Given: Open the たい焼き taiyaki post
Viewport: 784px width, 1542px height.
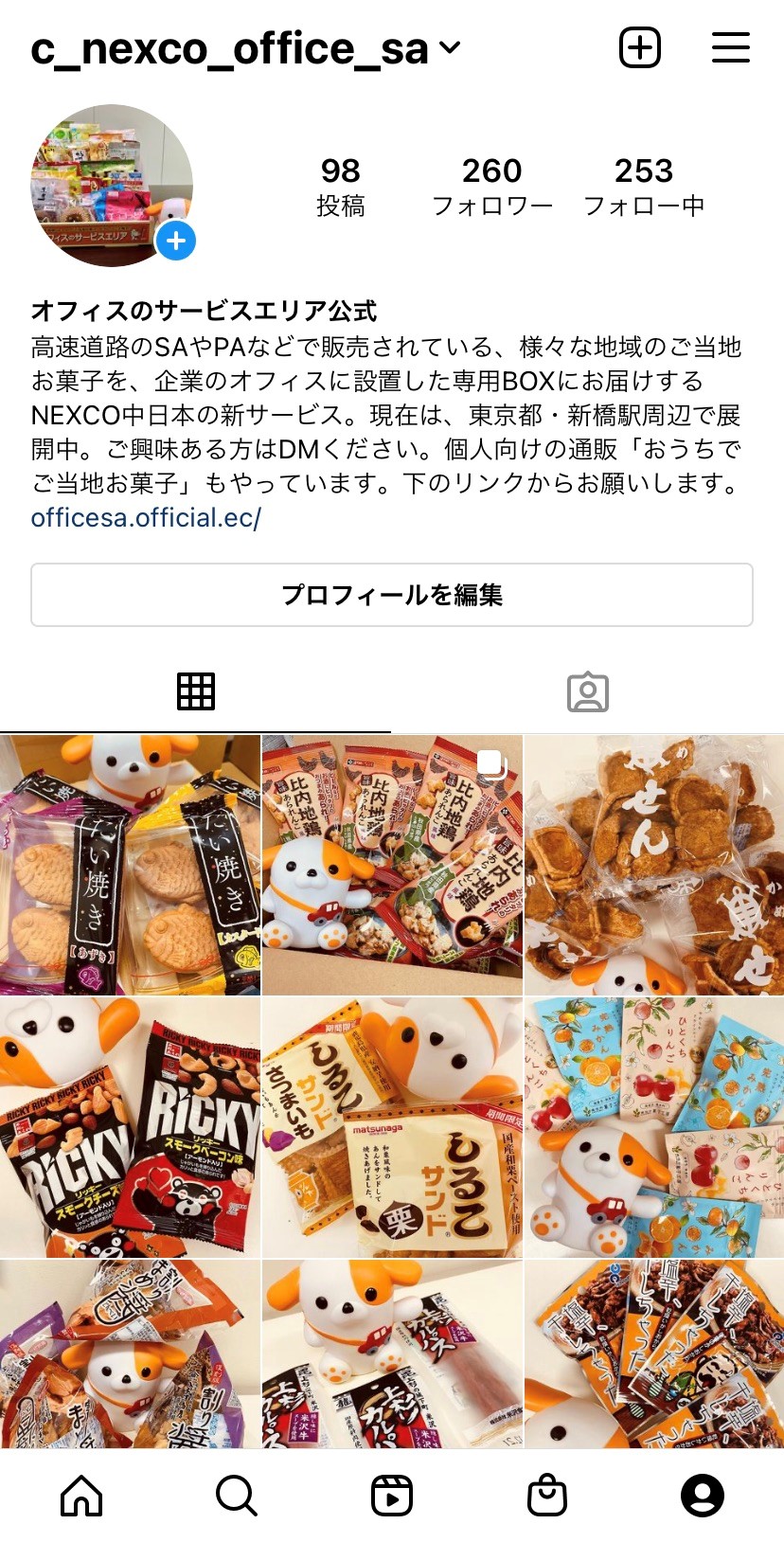Looking at the screenshot, I should point(130,865).
